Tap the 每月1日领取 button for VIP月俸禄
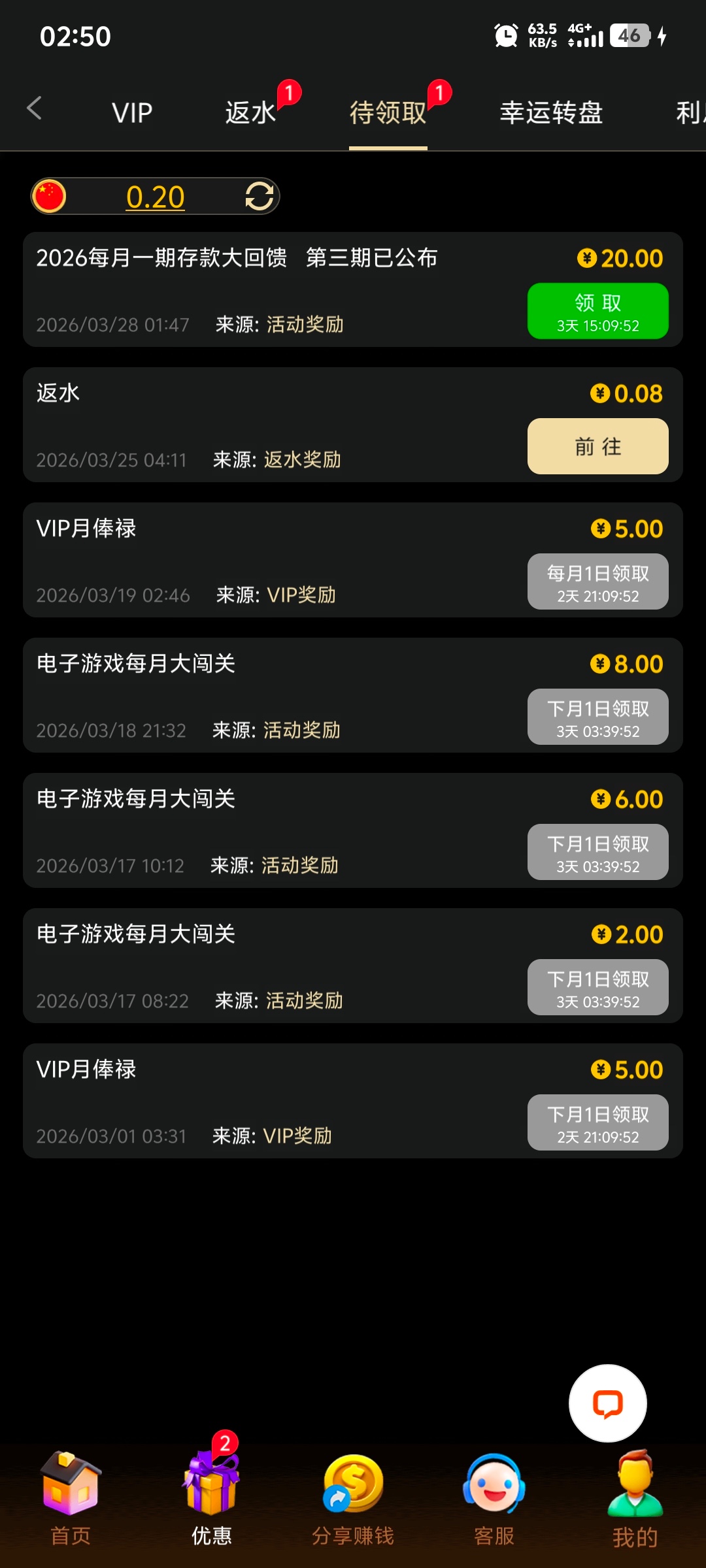Screen dimensions: 706x1568 [x=597, y=581]
